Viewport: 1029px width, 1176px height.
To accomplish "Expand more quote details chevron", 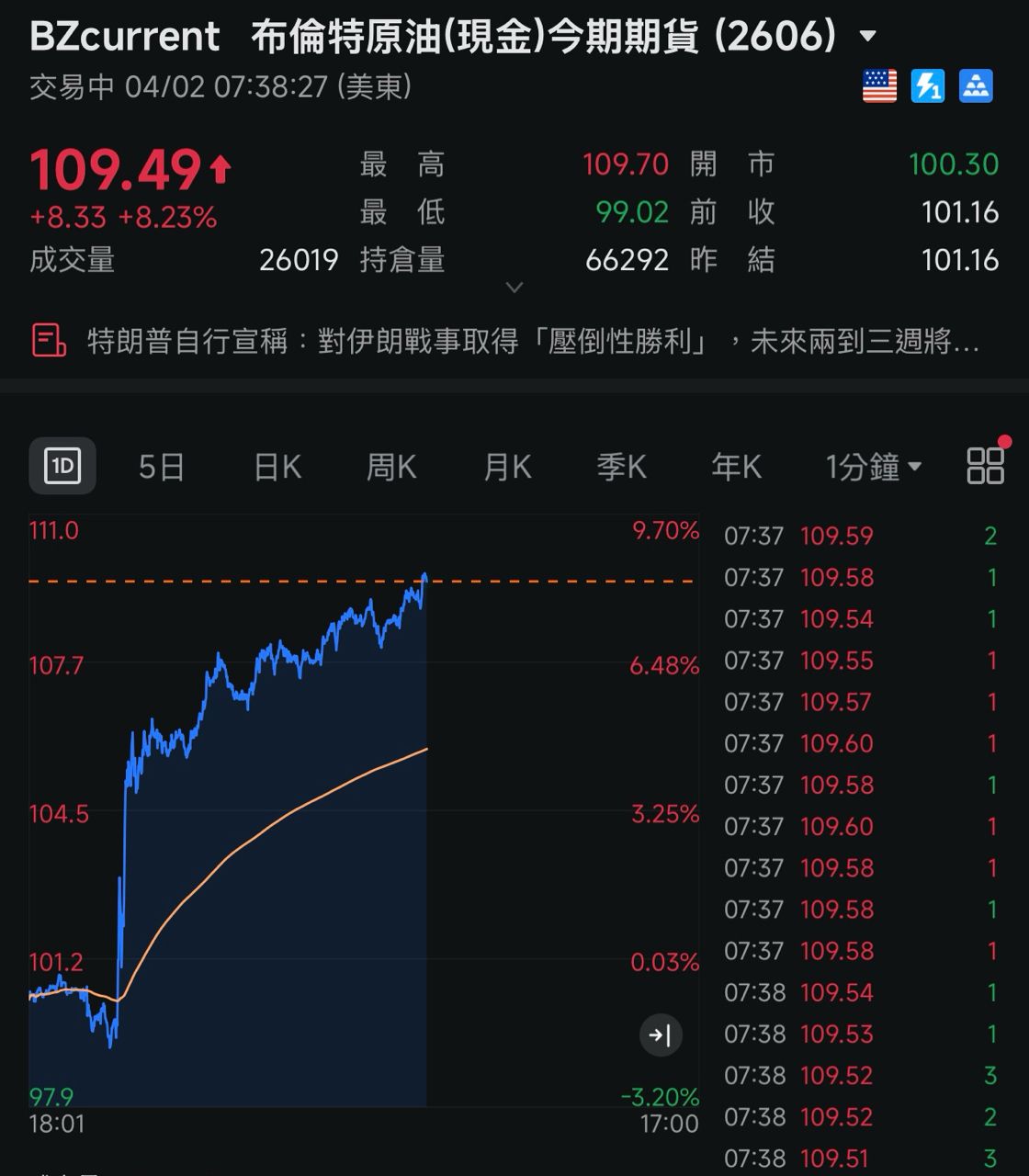I will (x=514, y=288).
